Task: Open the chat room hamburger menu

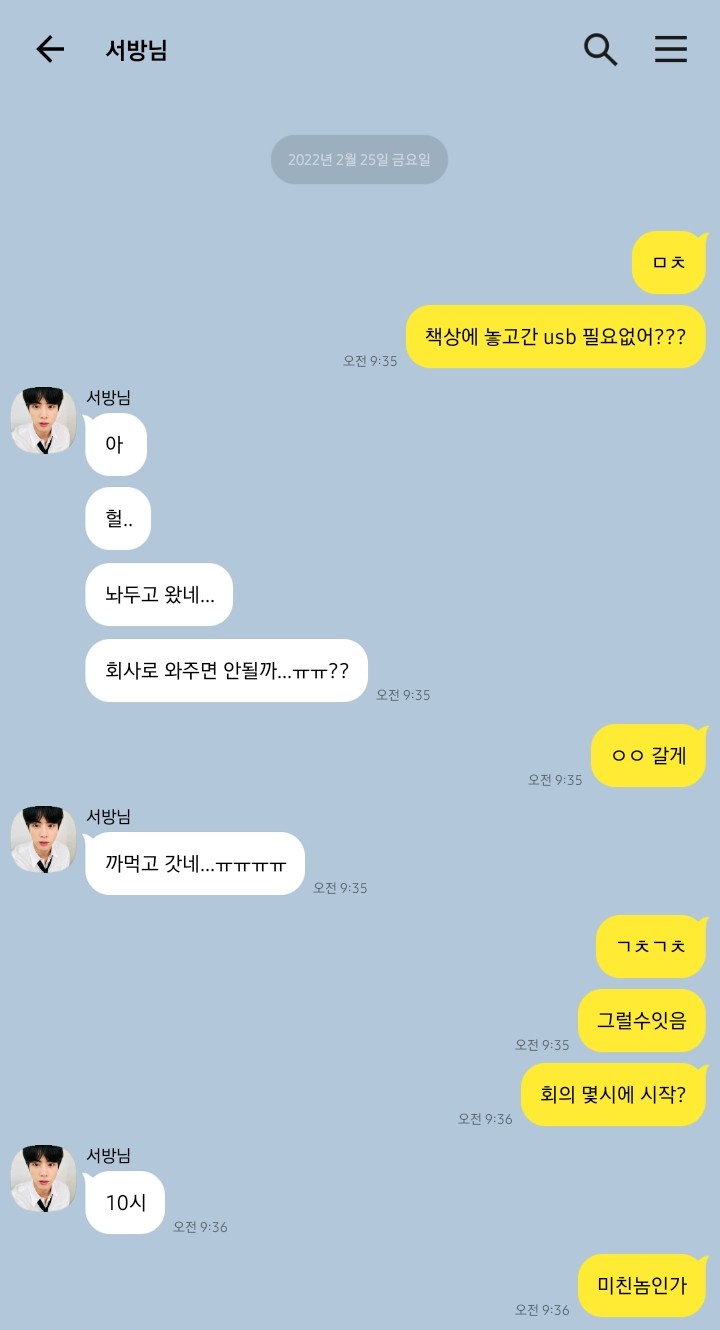Action: pyautogui.click(x=671, y=49)
